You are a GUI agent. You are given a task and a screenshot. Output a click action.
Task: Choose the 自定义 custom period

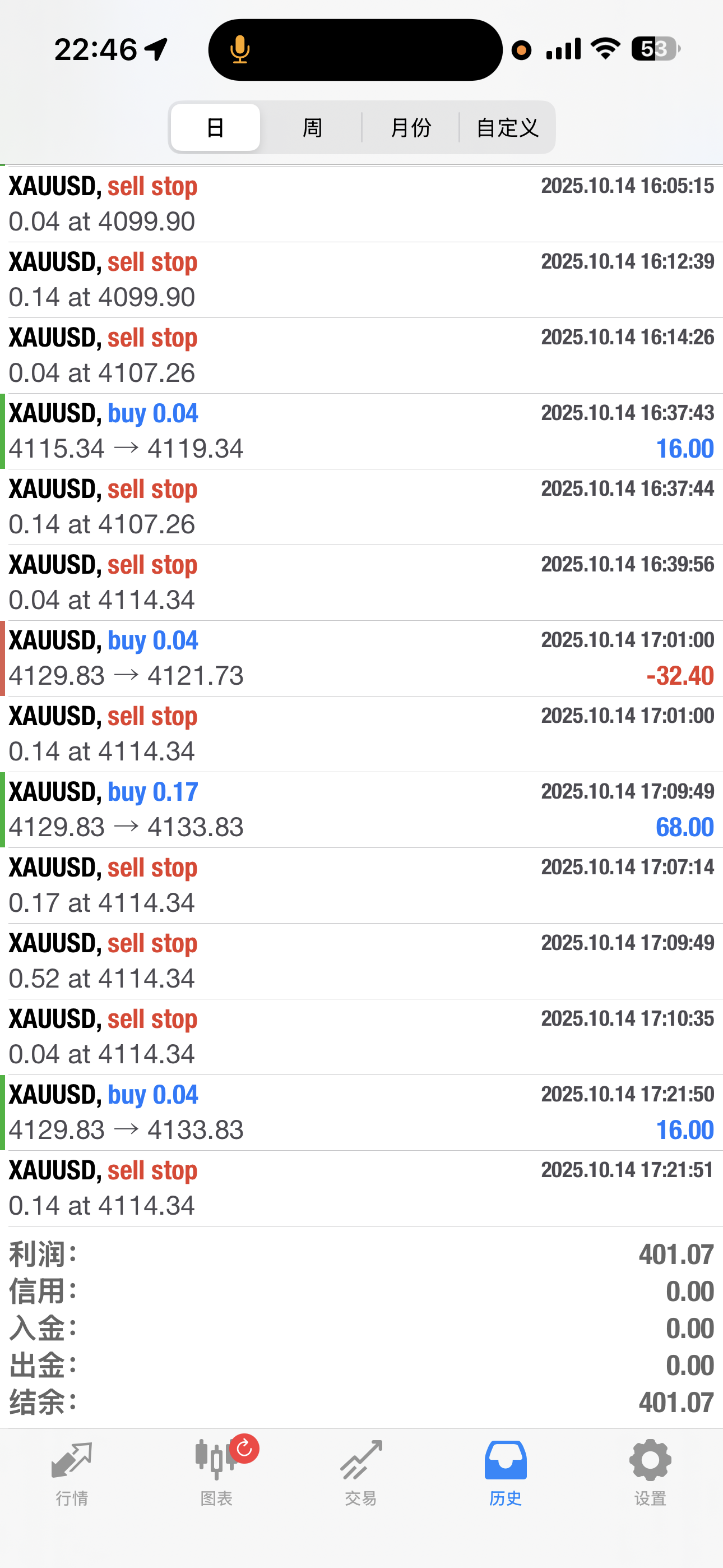tap(507, 128)
